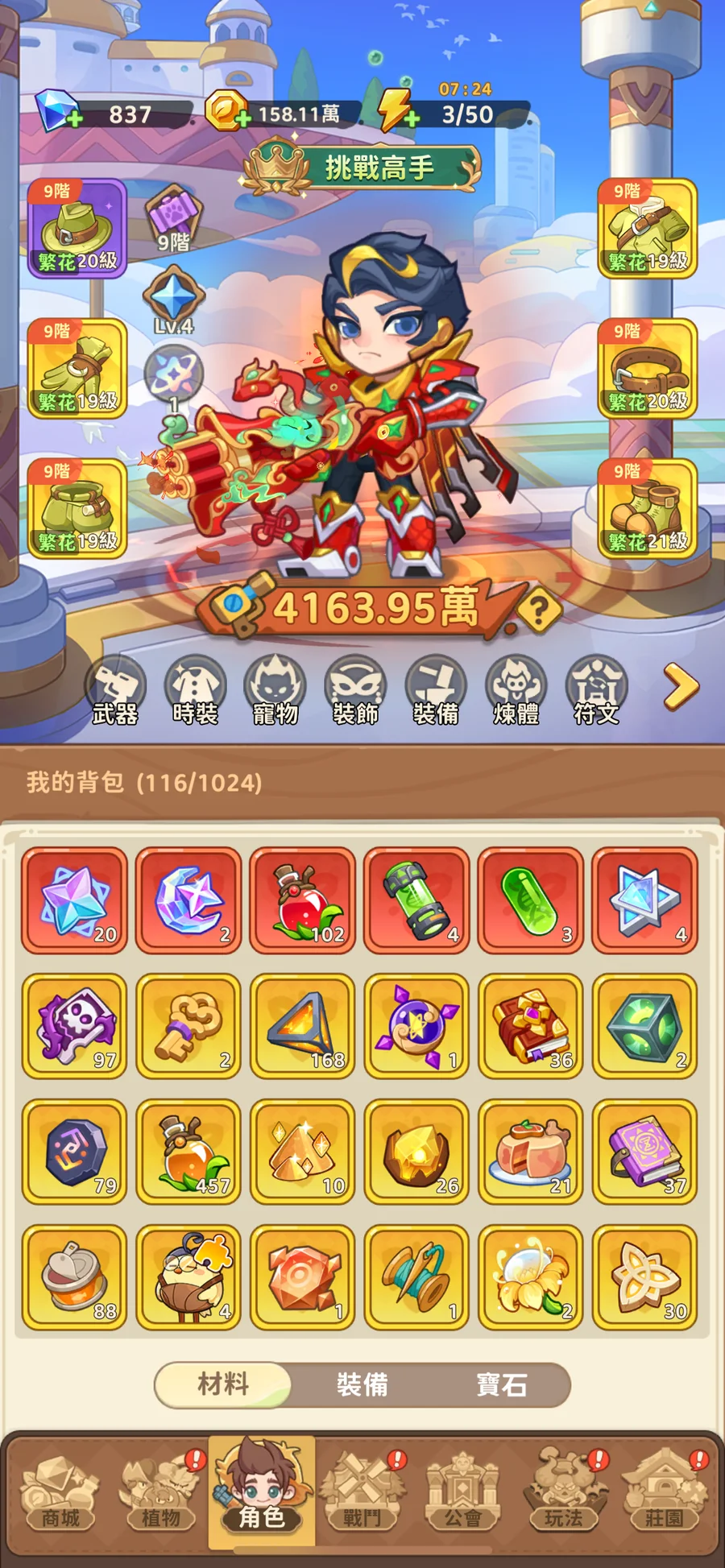Screen dimensions: 725x1568
Task: Open the 時裝 costume menu
Action: coord(195,691)
